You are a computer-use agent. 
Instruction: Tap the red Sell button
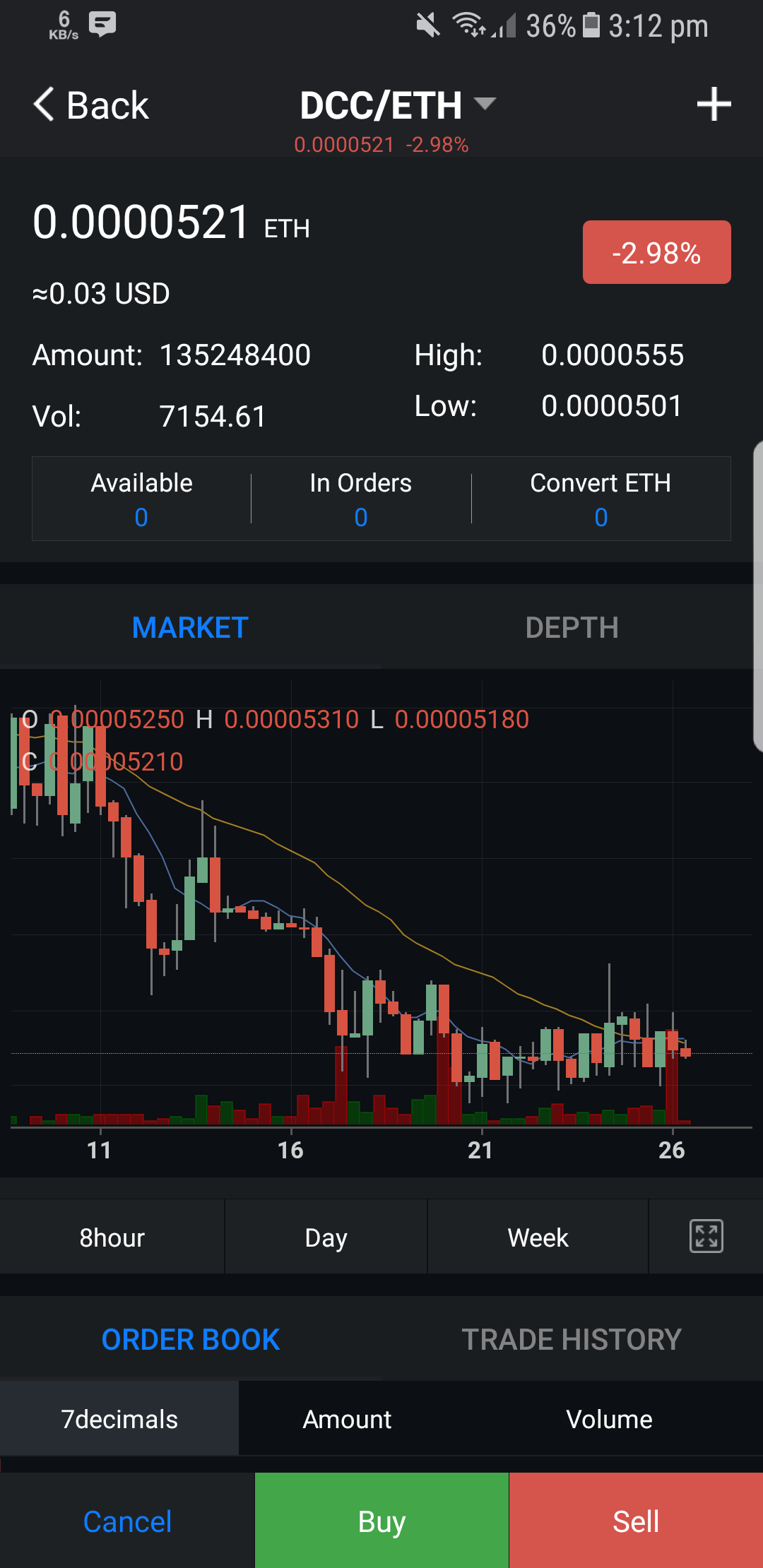coord(636,1521)
